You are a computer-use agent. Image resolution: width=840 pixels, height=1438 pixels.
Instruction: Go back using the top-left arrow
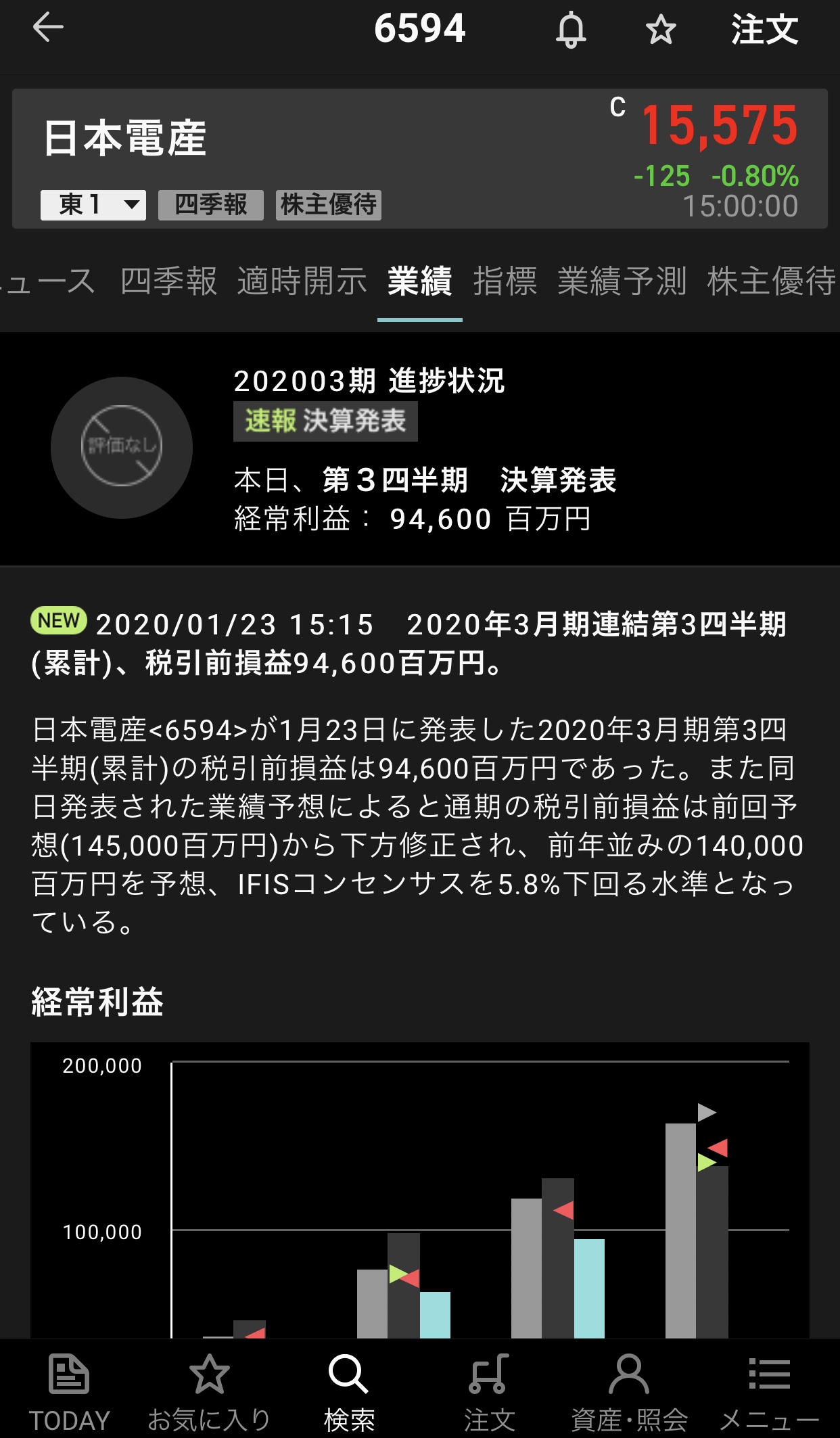48,28
